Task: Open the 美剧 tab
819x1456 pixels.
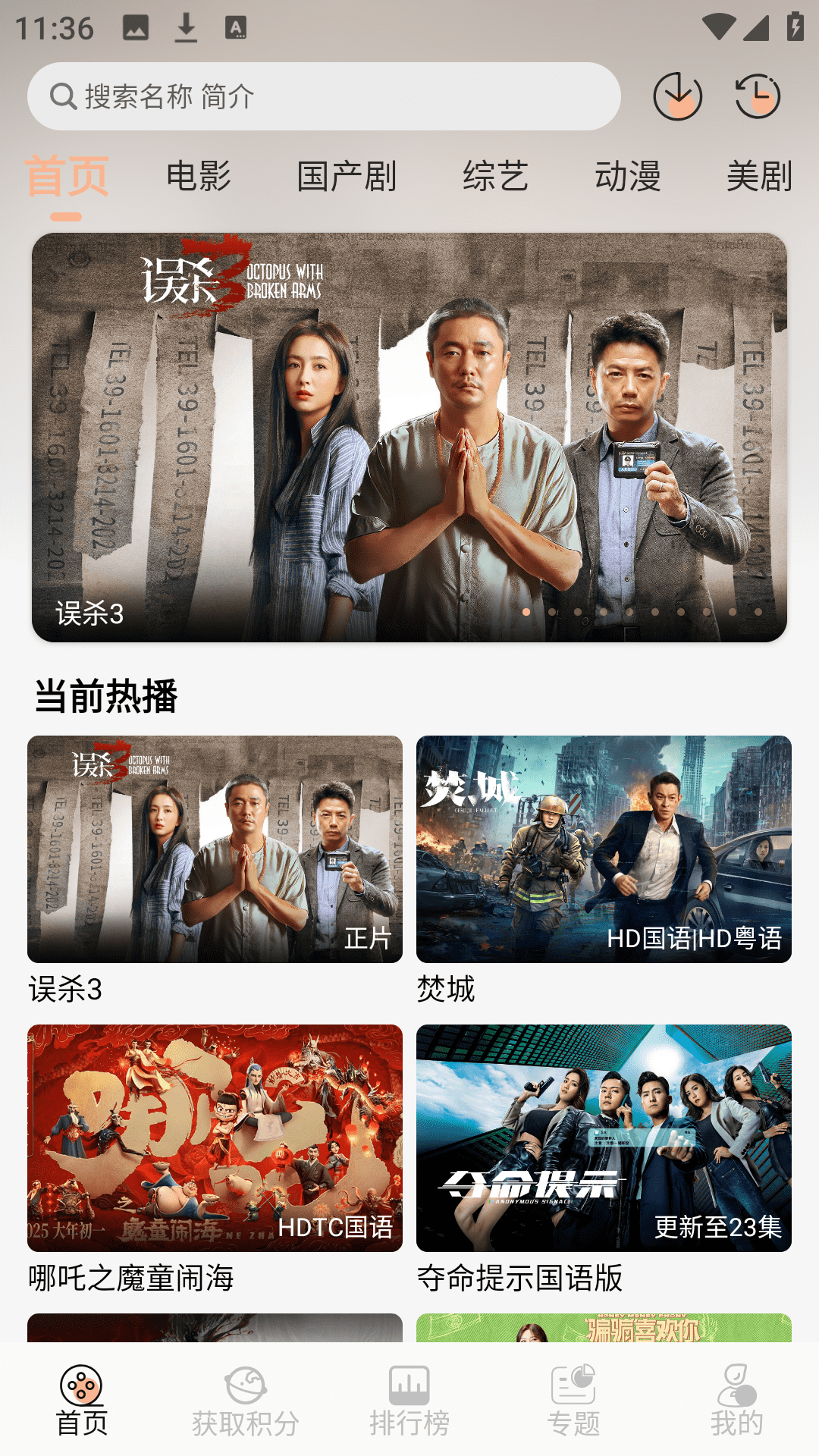Action: point(758,177)
